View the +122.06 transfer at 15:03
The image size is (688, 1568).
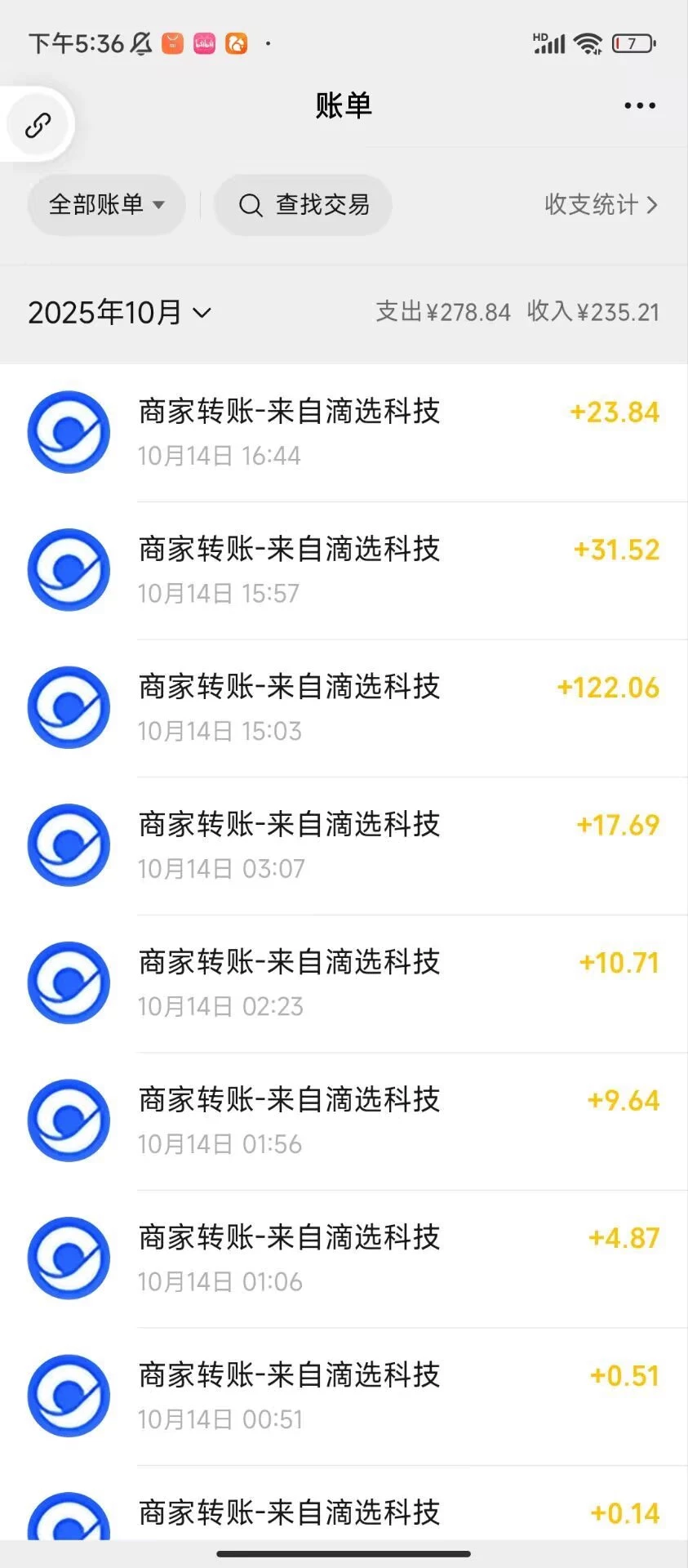tap(344, 708)
